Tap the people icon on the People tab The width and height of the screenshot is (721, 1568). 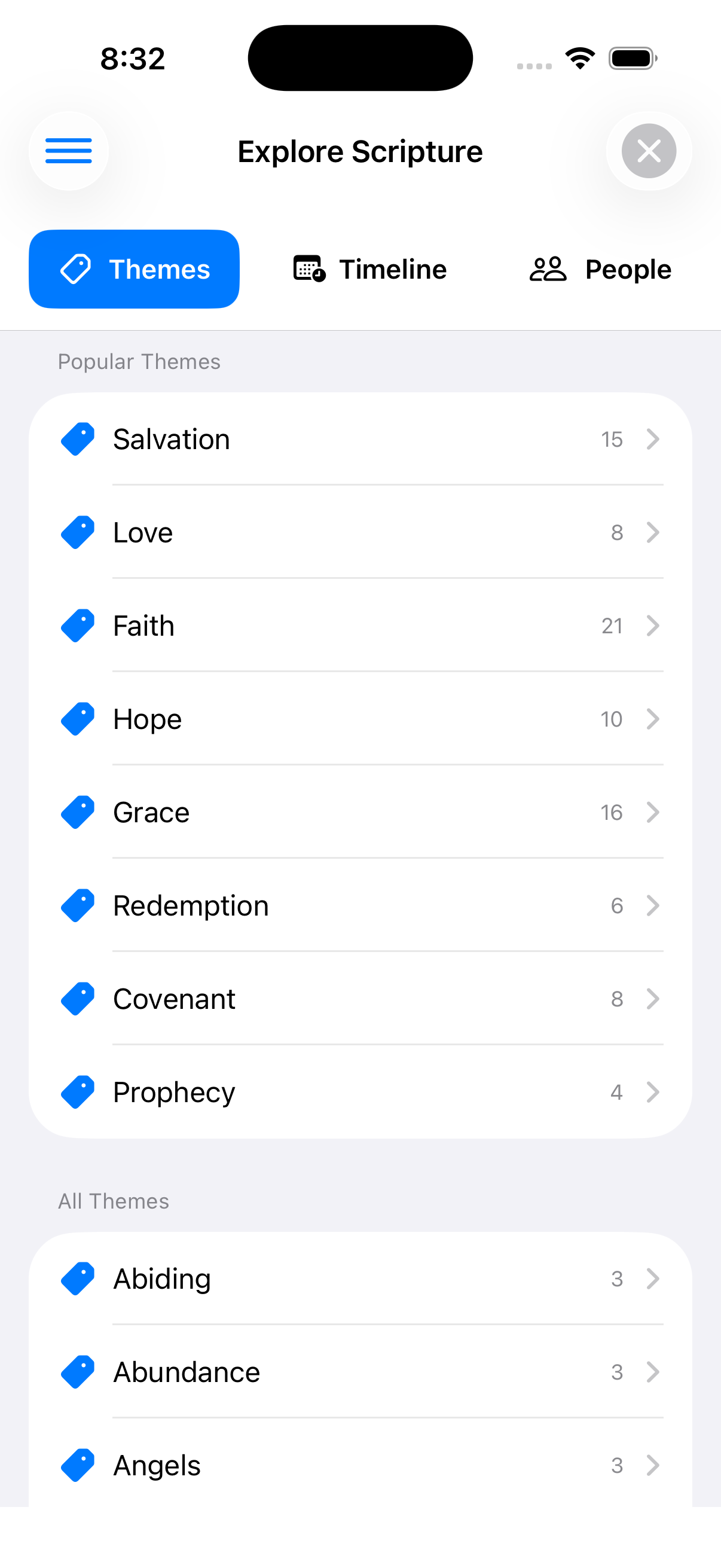point(548,269)
